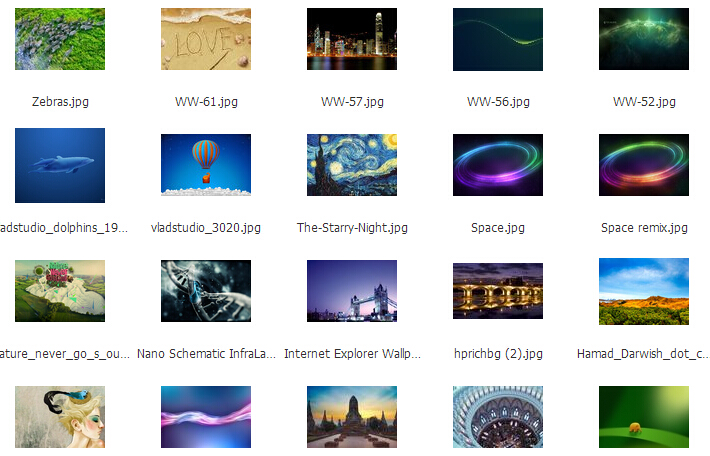Tap the WW-56.jpg wallpaper
This screenshot has width=710, height=456.
click(498, 40)
